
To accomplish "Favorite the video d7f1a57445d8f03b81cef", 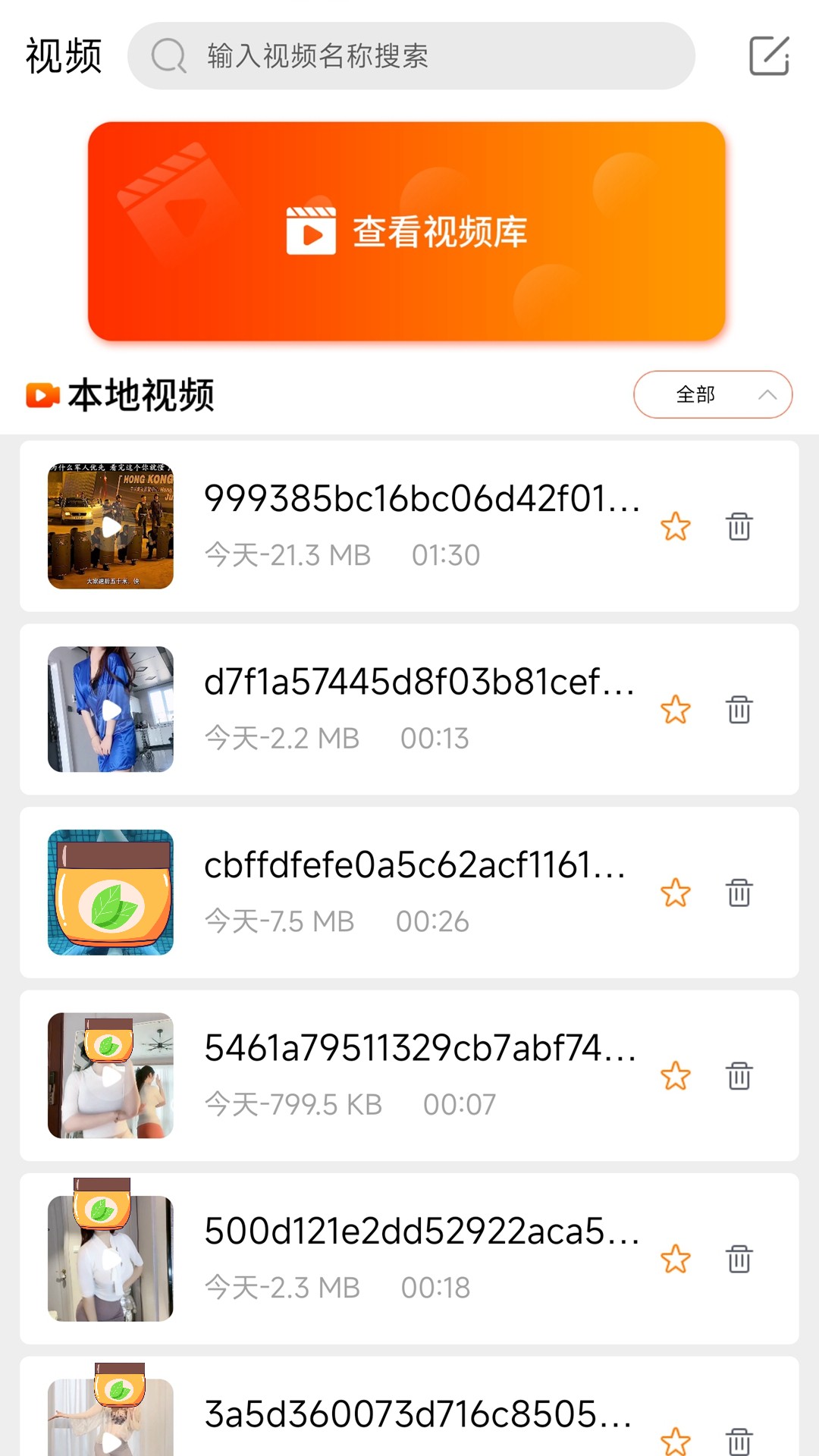I will point(676,710).
